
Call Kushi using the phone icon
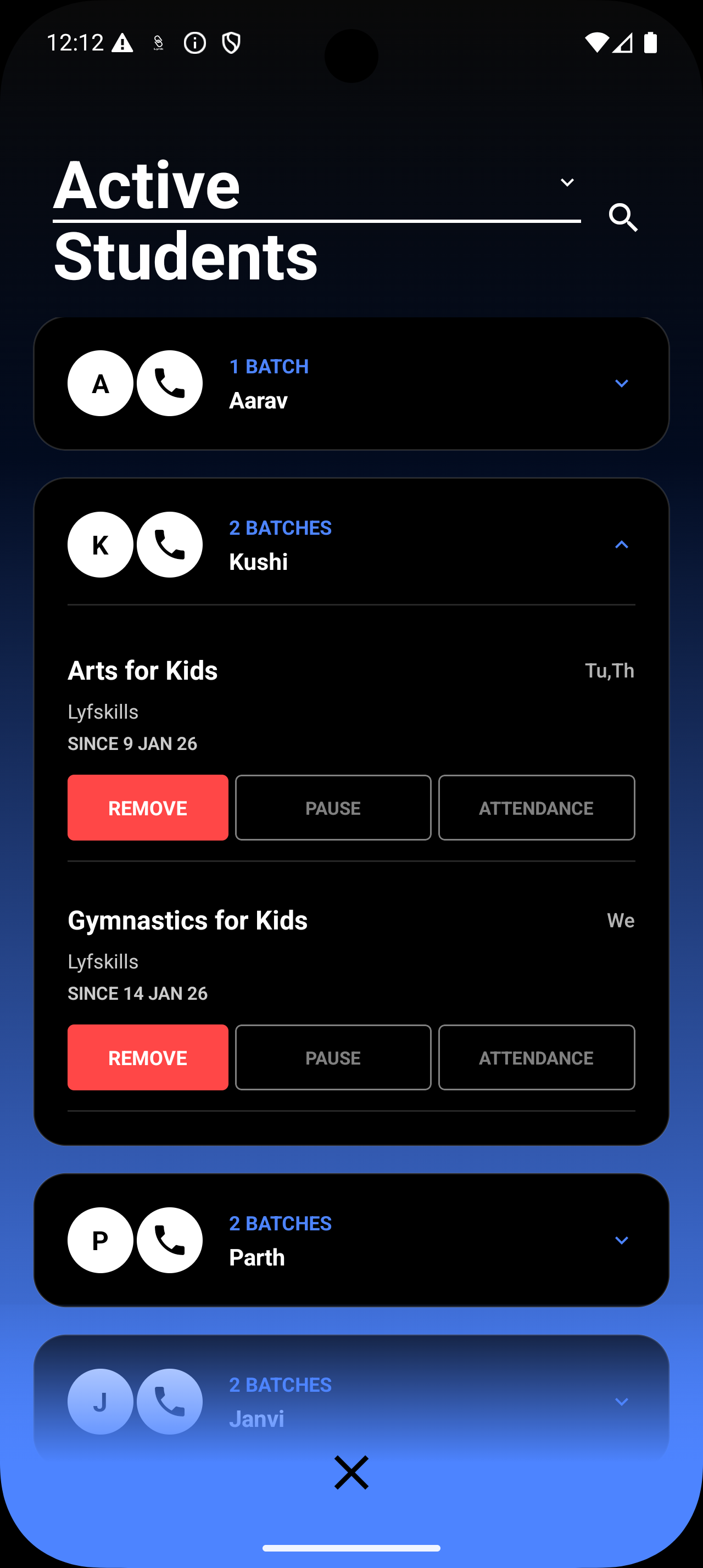click(x=169, y=545)
